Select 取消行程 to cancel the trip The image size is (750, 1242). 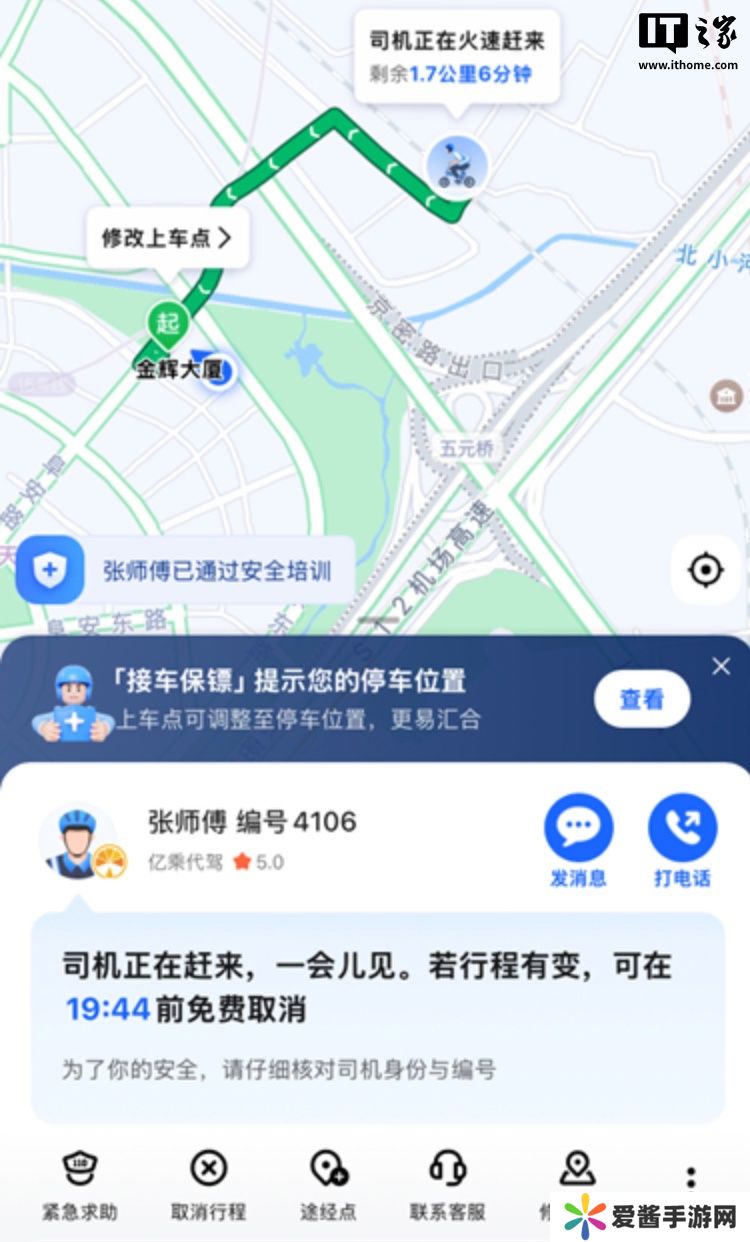208,1184
